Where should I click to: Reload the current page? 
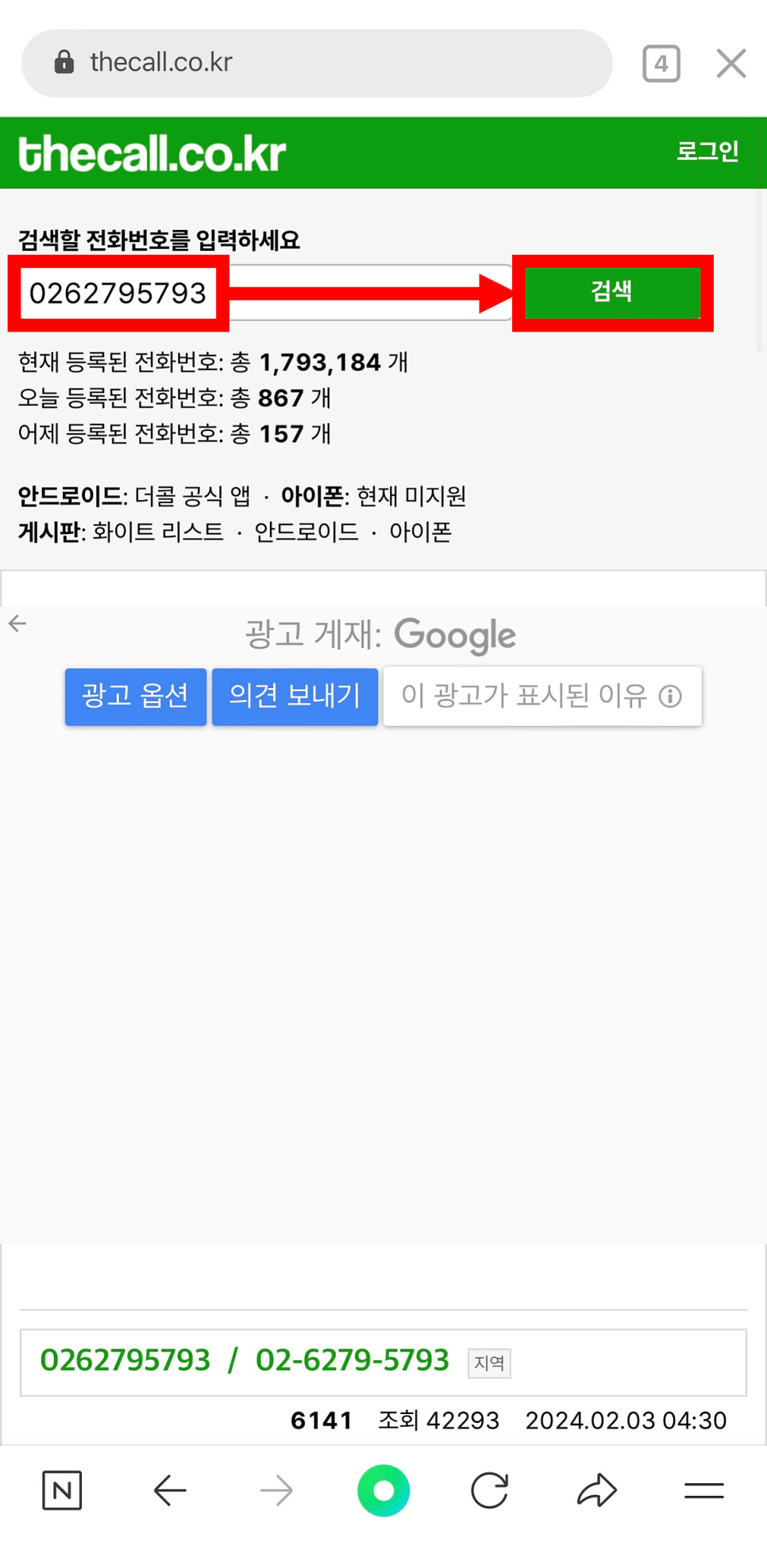click(x=489, y=1490)
